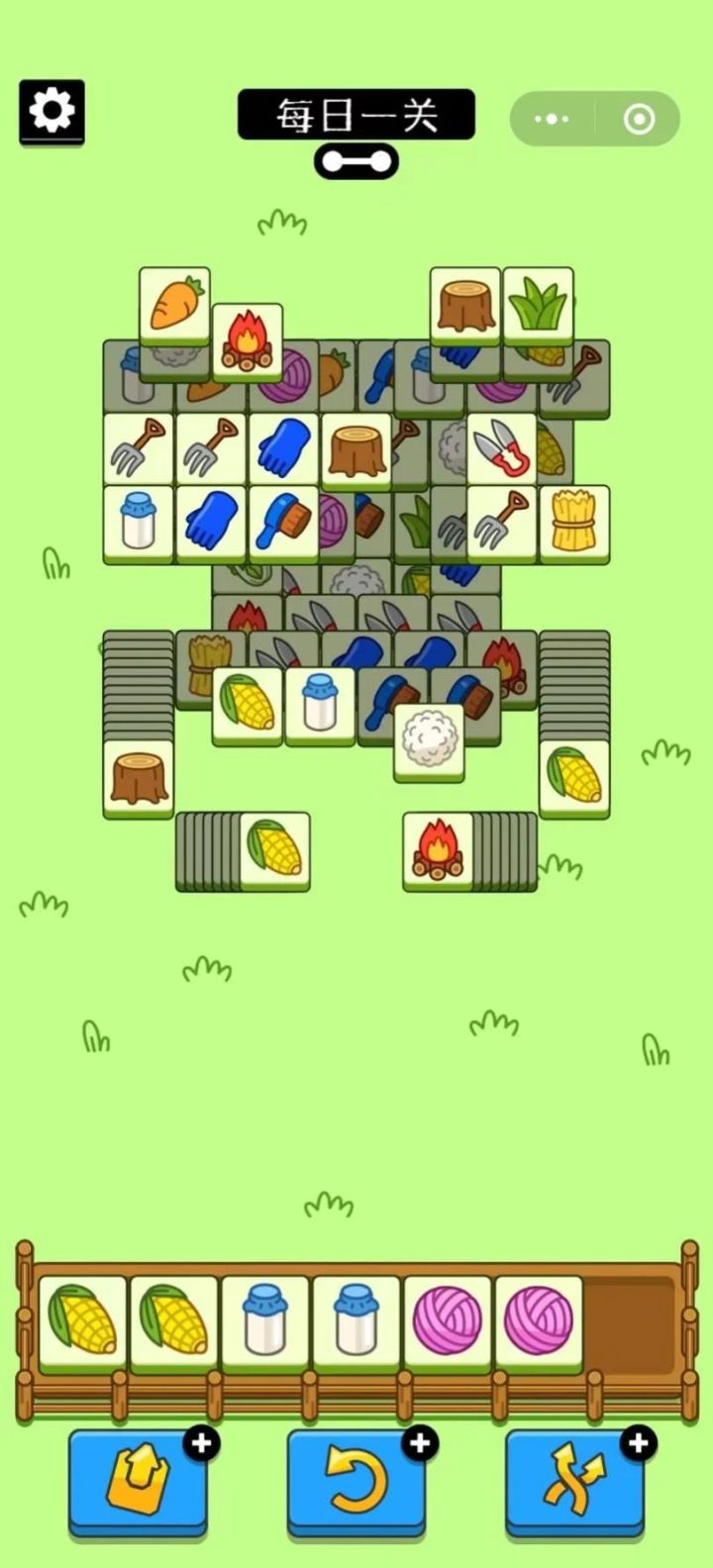This screenshot has width=713, height=1568.
Task: Select the green grass tile
Action: (538, 303)
